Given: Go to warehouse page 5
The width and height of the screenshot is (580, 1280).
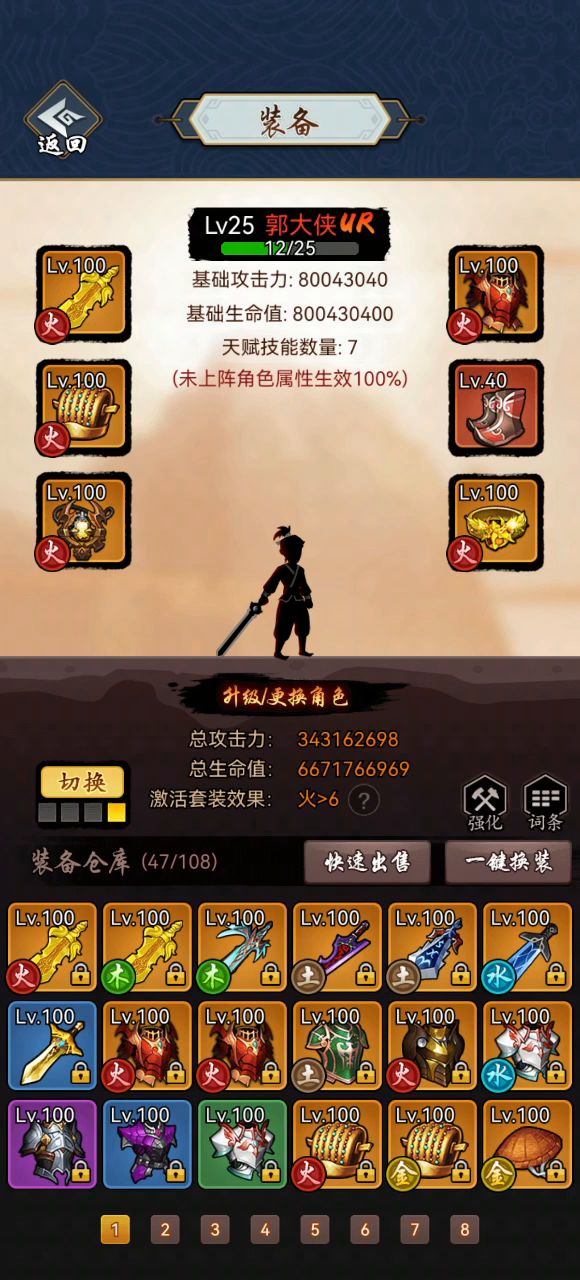Looking at the screenshot, I should 314,1229.
